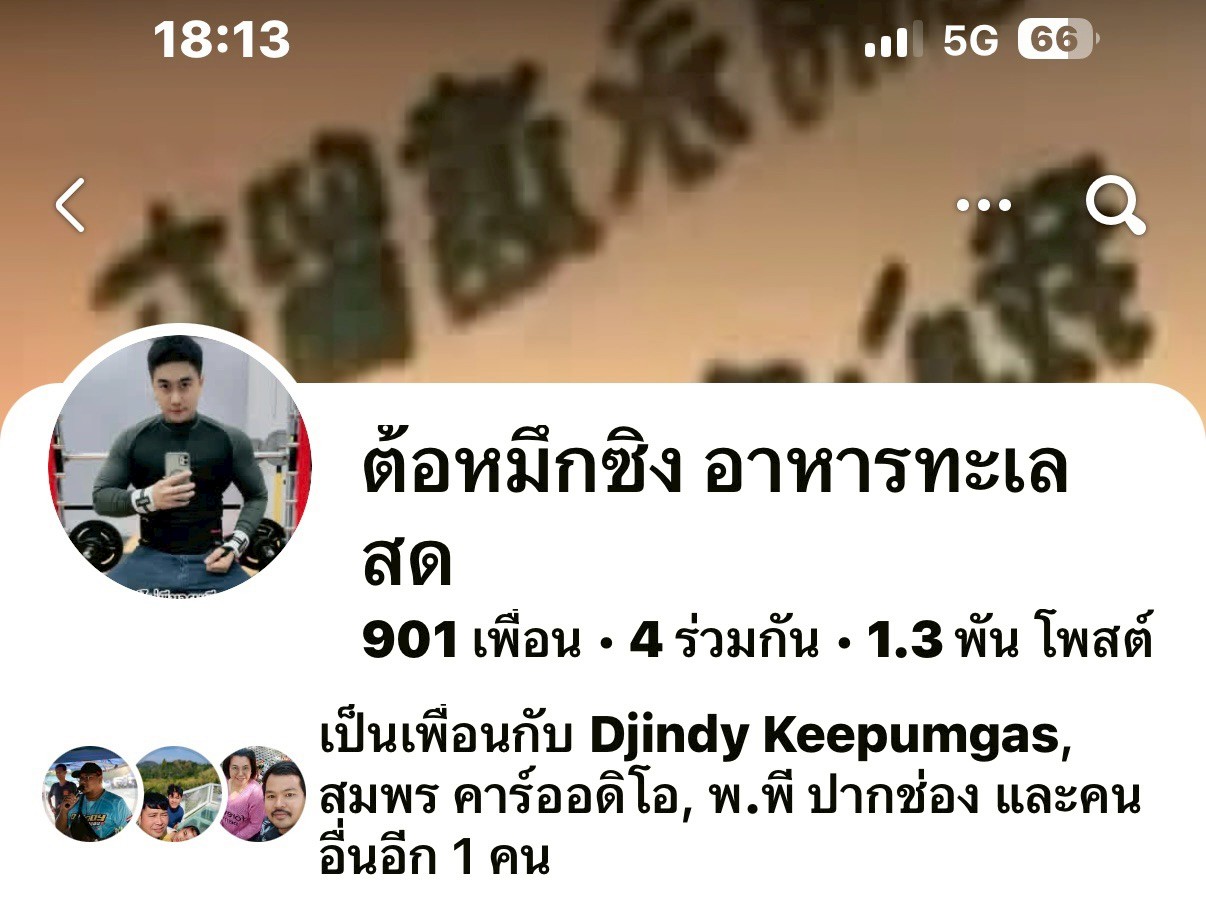The image size is (1206, 904).
Task: Open the three-dot overflow menu
Action: coord(984,206)
